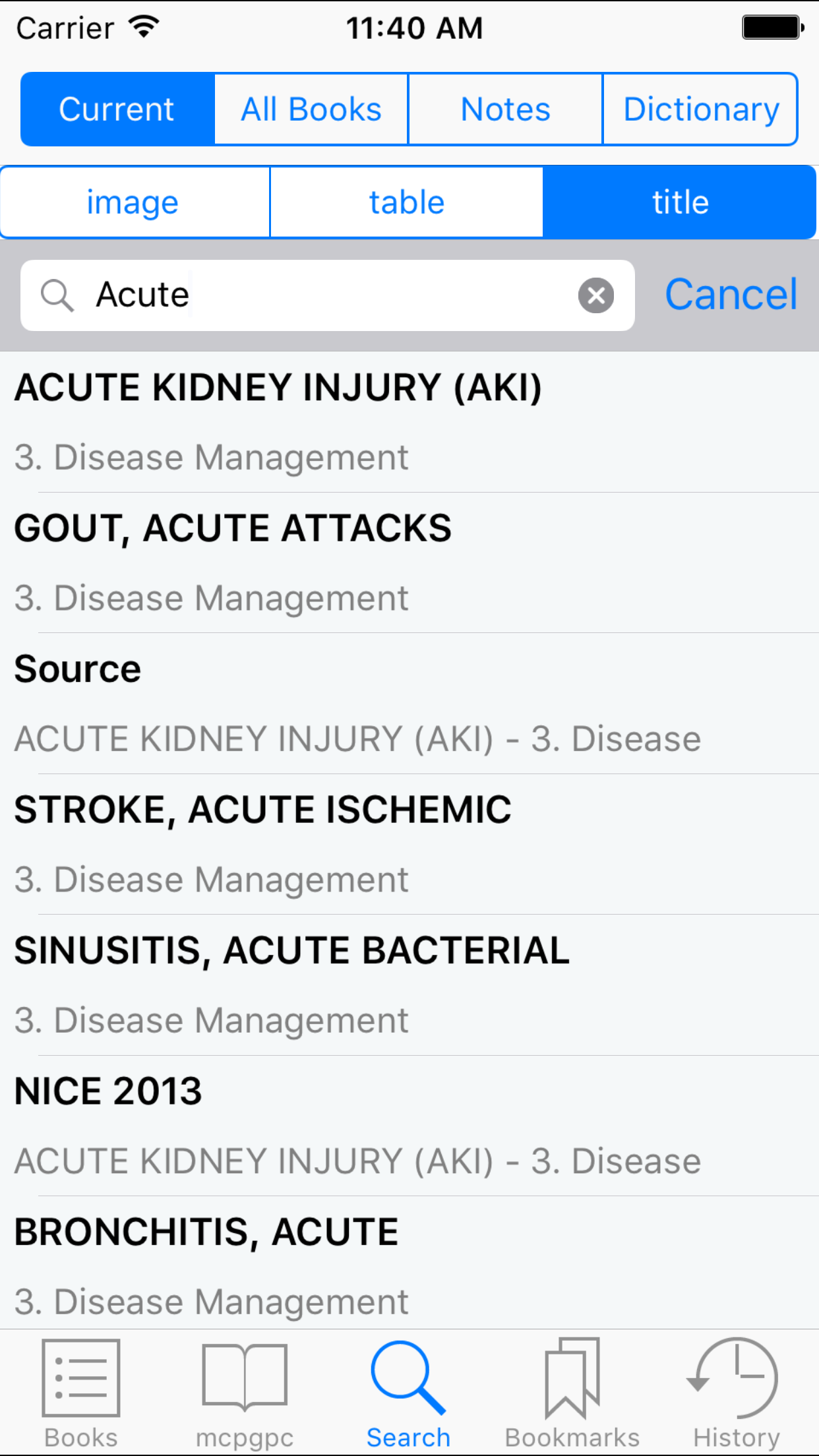Open the NICE 2013 result
Image resolution: width=819 pixels, height=1456 pixels.
click(409, 1125)
